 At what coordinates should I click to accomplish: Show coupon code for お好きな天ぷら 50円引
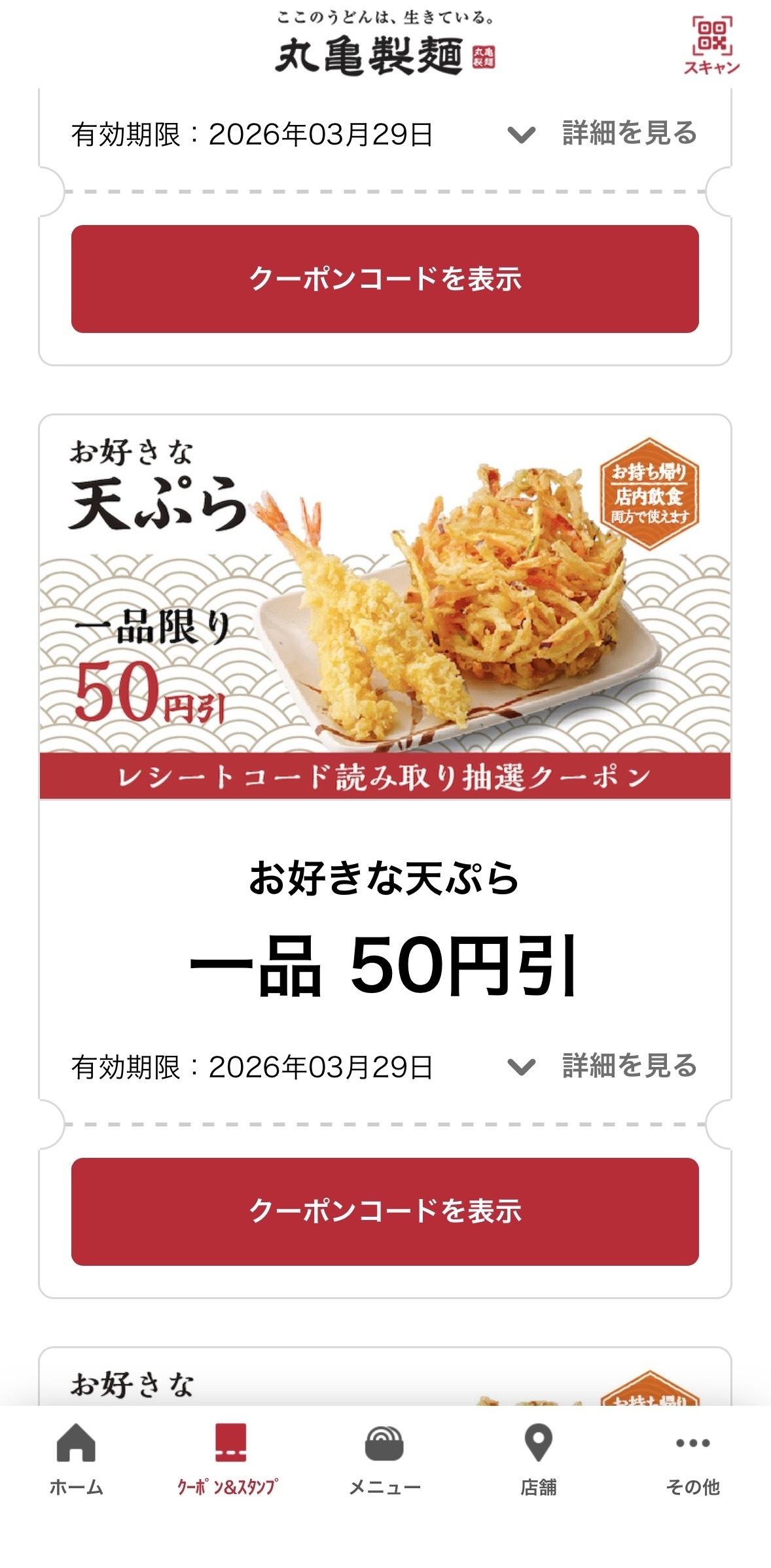pyautogui.click(x=385, y=1211)
